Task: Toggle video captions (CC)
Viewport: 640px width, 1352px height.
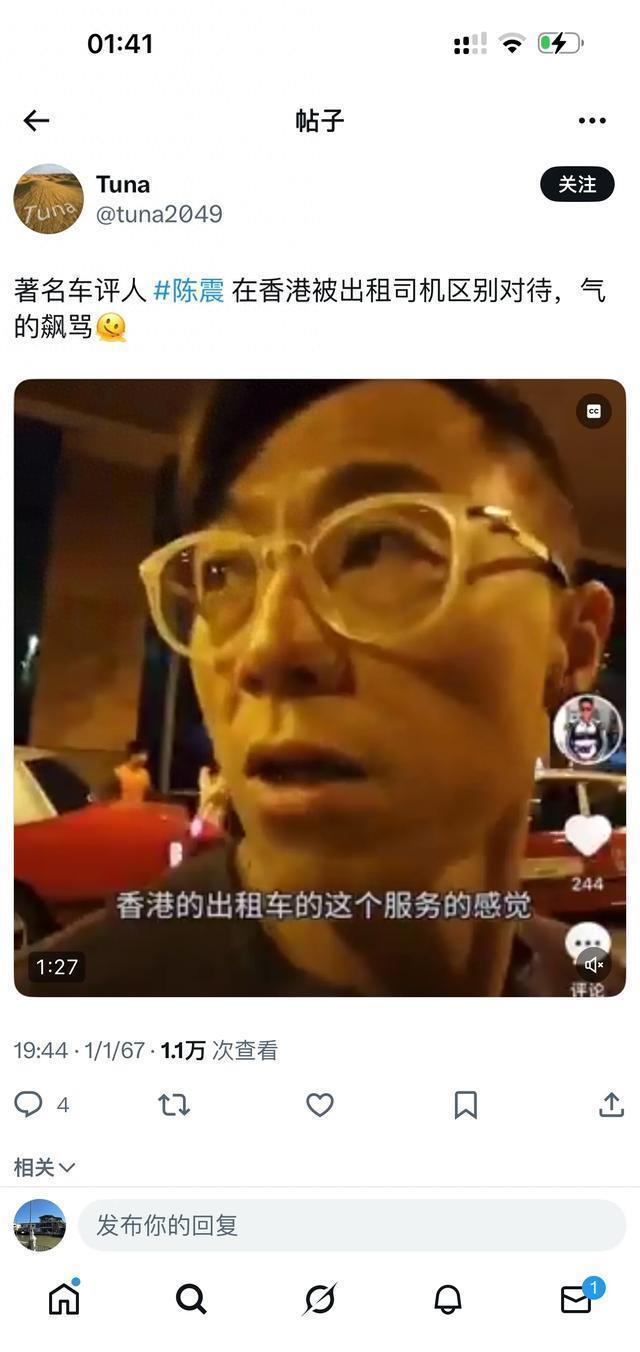Action: 593,411
